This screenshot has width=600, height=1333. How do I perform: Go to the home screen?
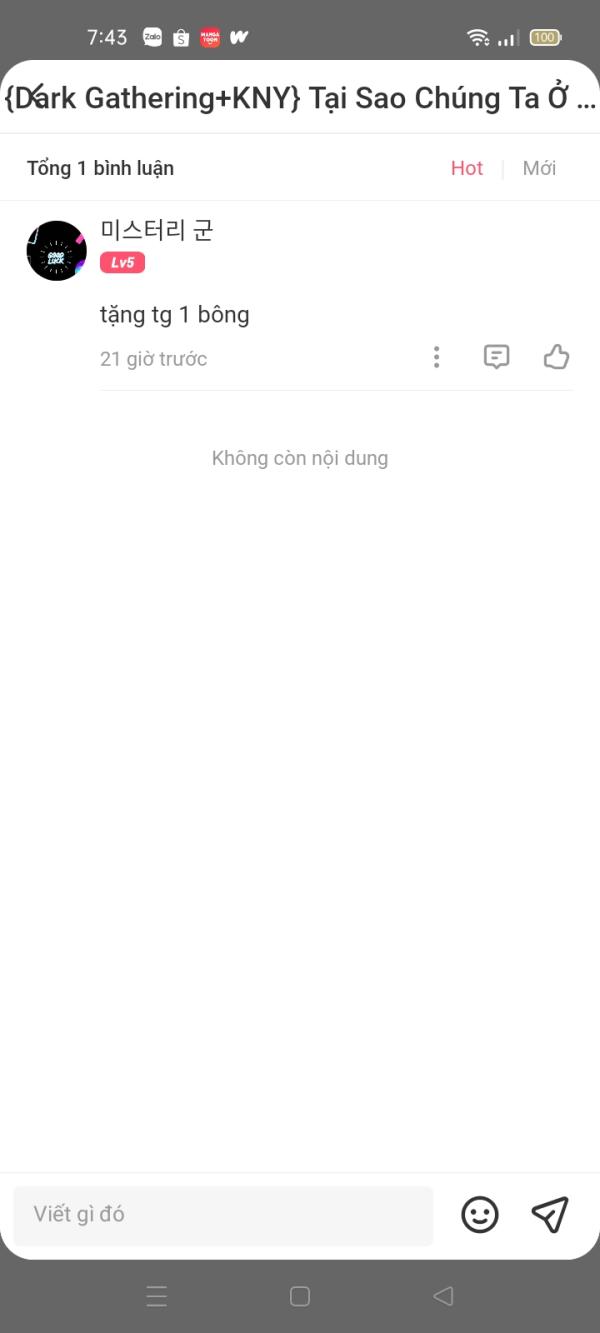(x=300, y=1296)
